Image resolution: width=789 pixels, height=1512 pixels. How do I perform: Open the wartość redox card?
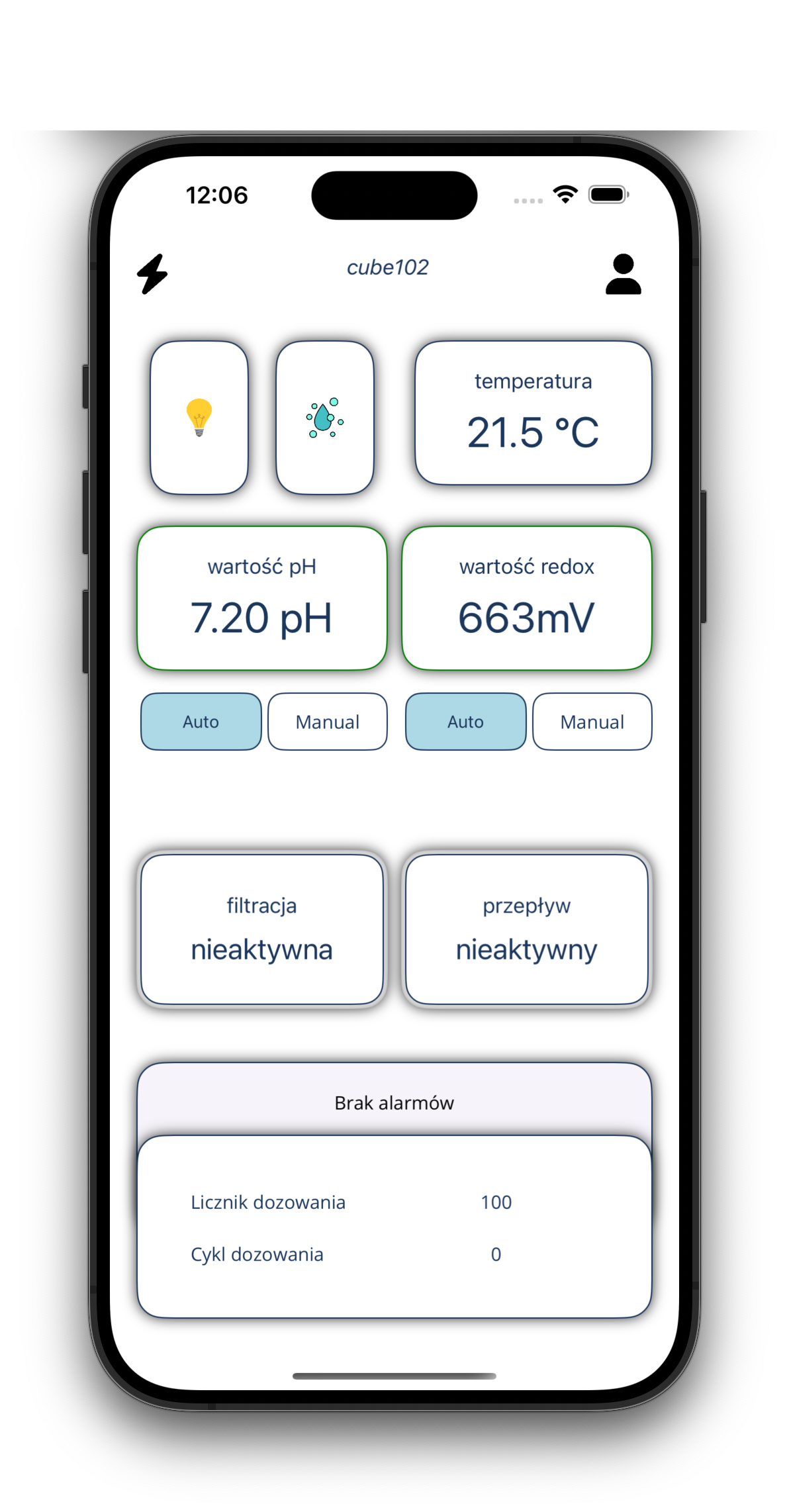(x=527, y=598)
